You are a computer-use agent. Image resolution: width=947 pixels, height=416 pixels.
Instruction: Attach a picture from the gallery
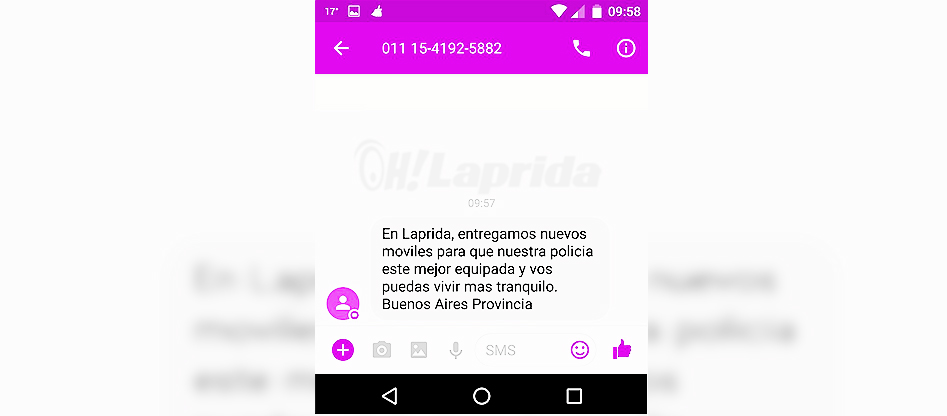click(x=418, y=350)
